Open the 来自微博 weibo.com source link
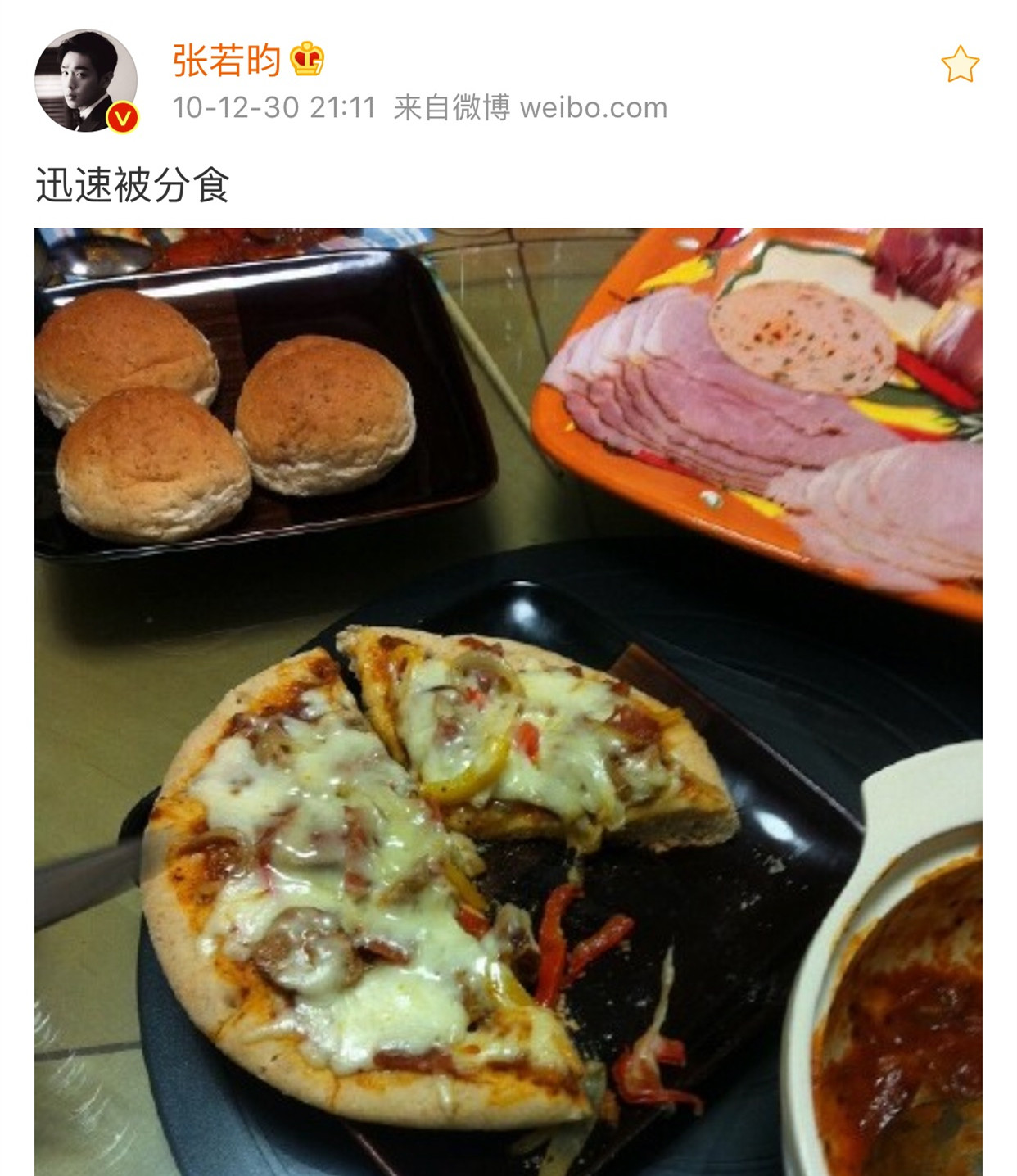Image resolution: width=1017 pixels, height=1176 pixels. [529, 105]
